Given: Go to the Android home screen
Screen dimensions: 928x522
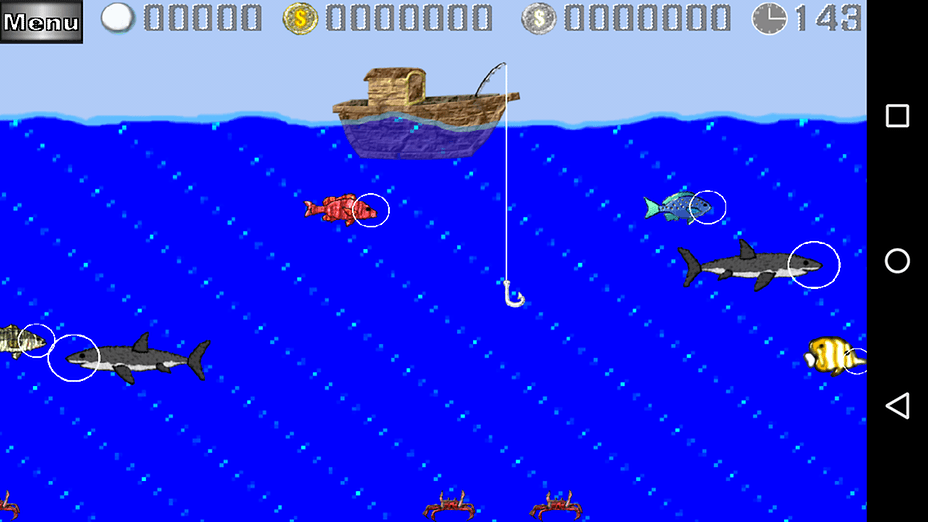Looking at the screenshot, I should [x=897, y=261].
